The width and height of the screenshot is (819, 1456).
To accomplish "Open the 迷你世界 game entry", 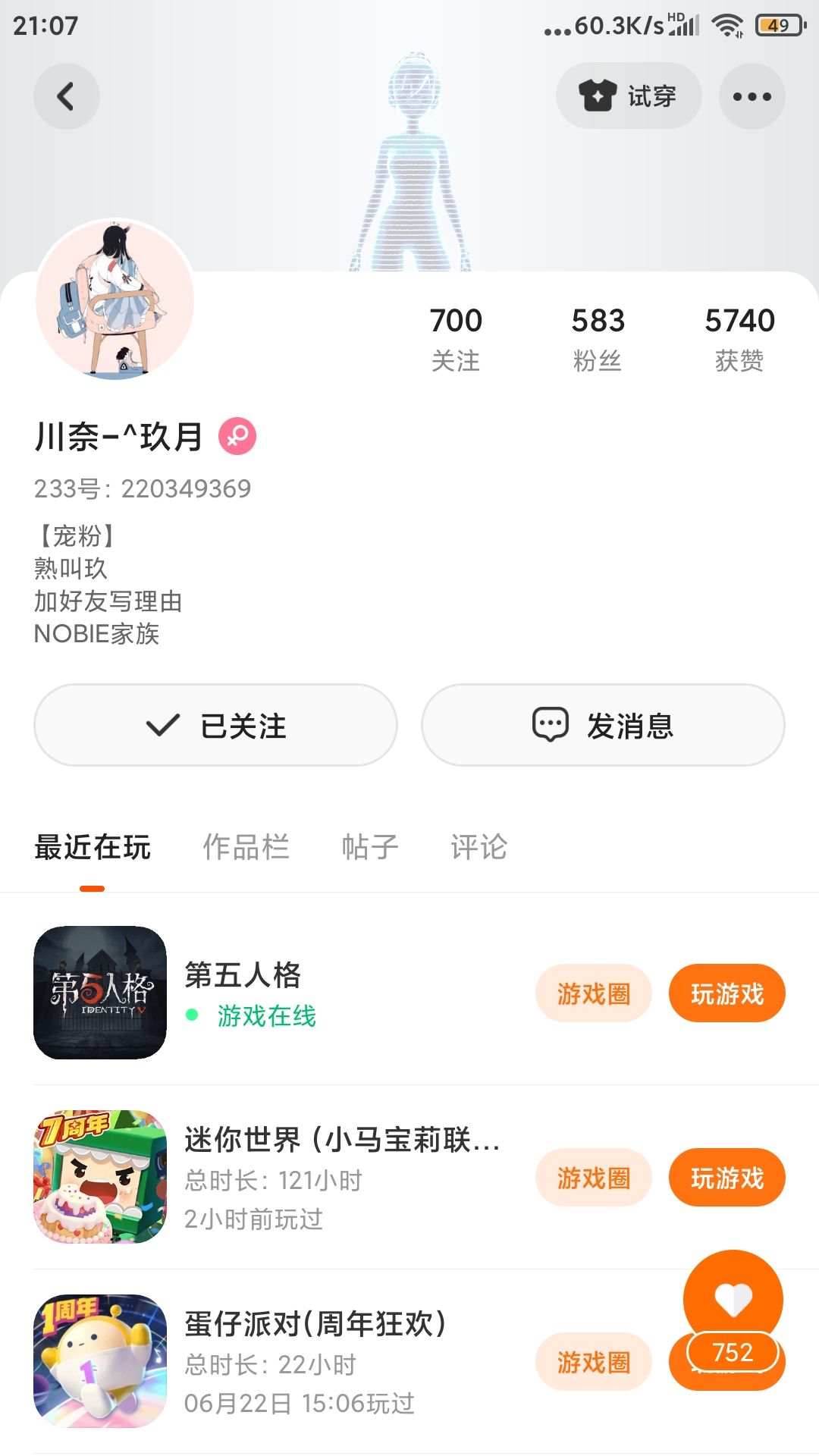I will point(341,1140).
